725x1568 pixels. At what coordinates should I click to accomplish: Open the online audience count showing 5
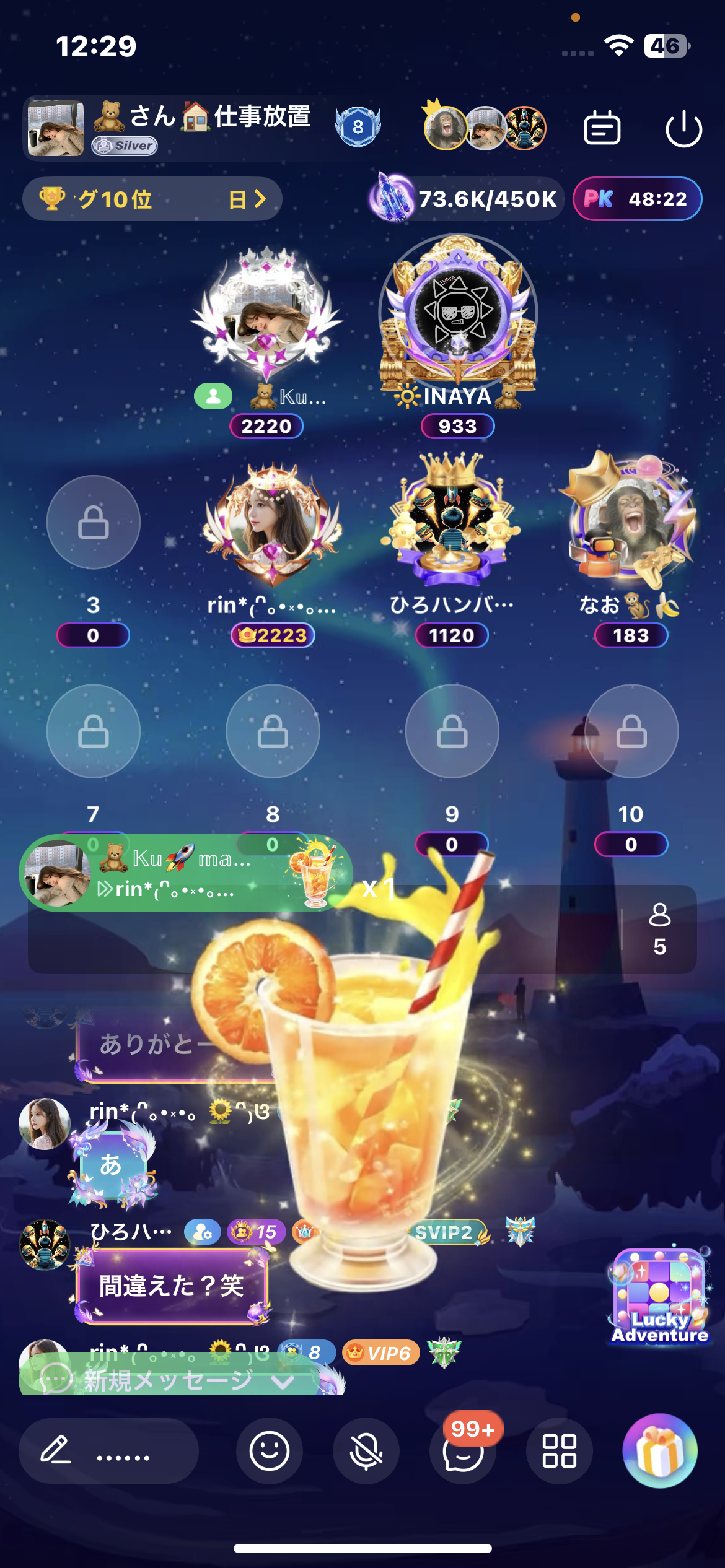(659, 929)
